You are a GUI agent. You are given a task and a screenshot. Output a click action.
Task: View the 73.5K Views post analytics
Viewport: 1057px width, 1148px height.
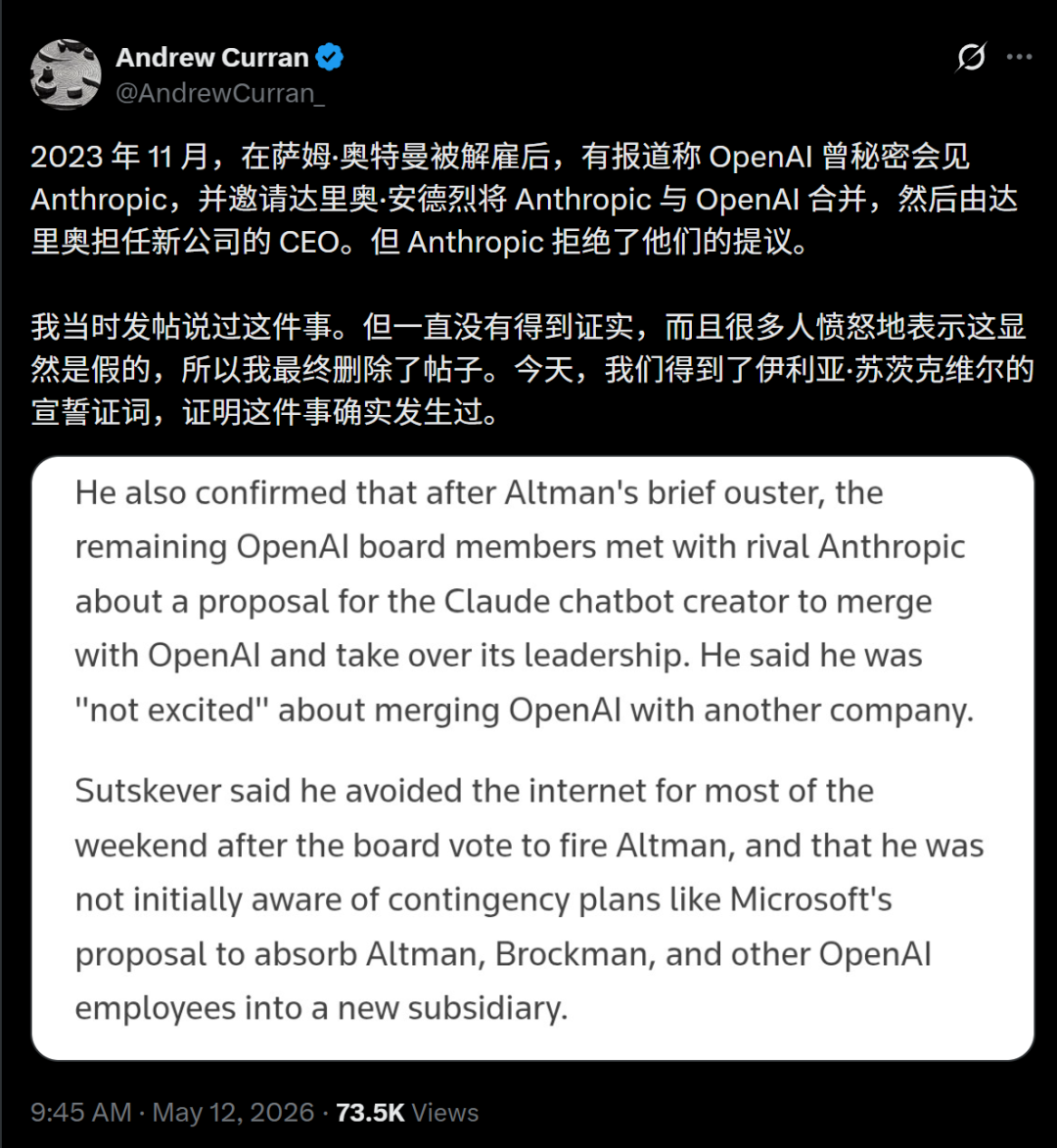tap(406, 1112)
